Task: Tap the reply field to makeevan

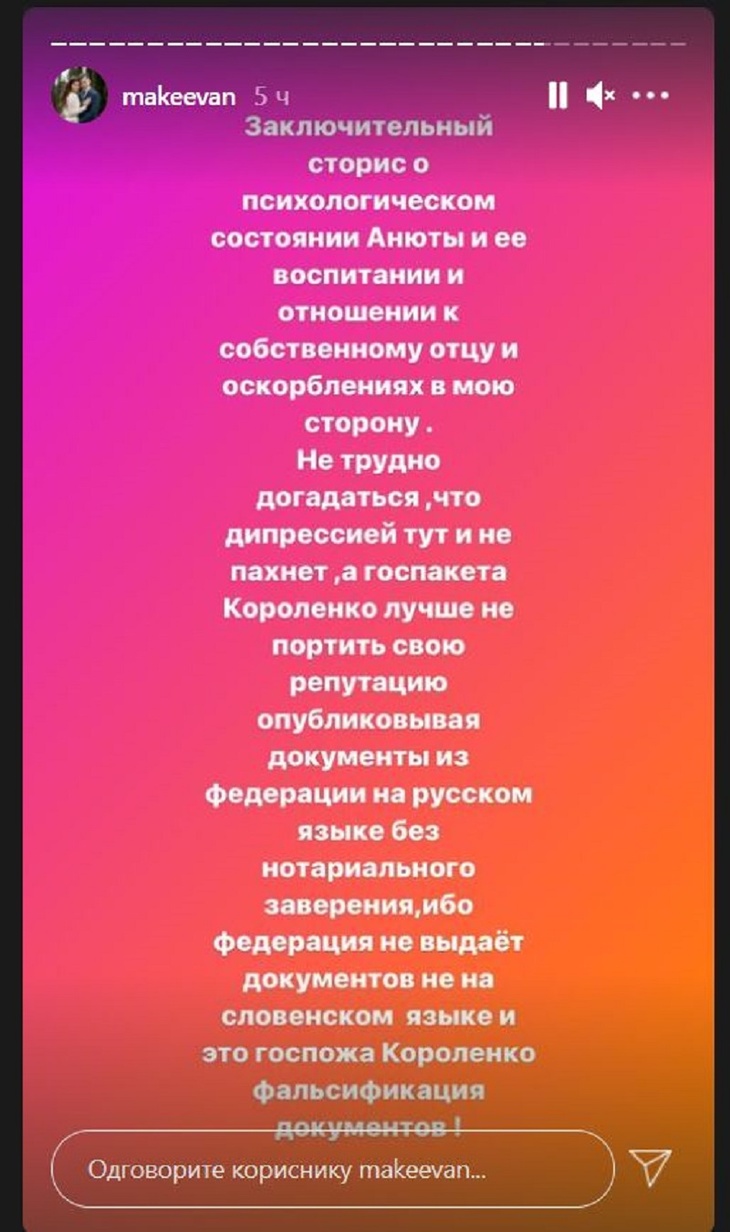Action: (x=330, y=1168)
